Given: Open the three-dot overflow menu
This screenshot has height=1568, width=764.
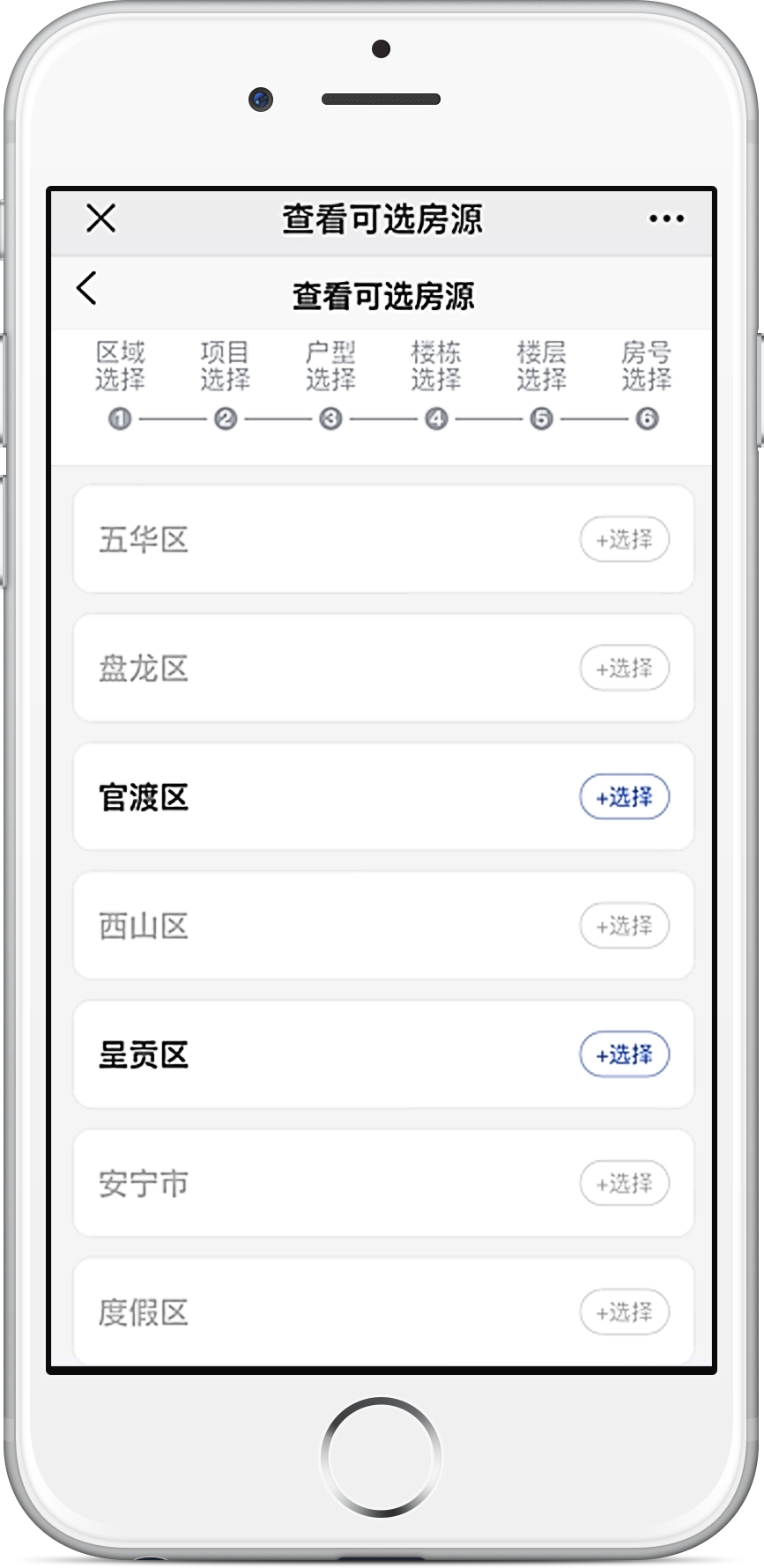Looking at the screenshot, I should [x=666, y=218].
